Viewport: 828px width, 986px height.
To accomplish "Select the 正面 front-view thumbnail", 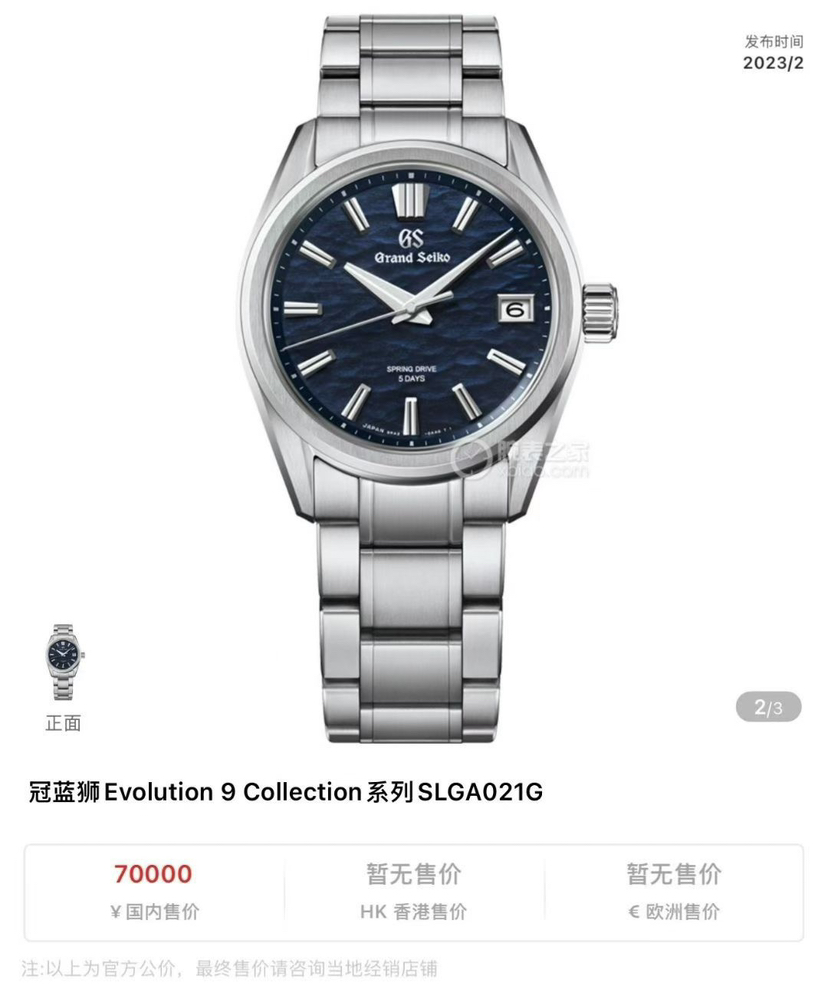I will click(63, 661).
